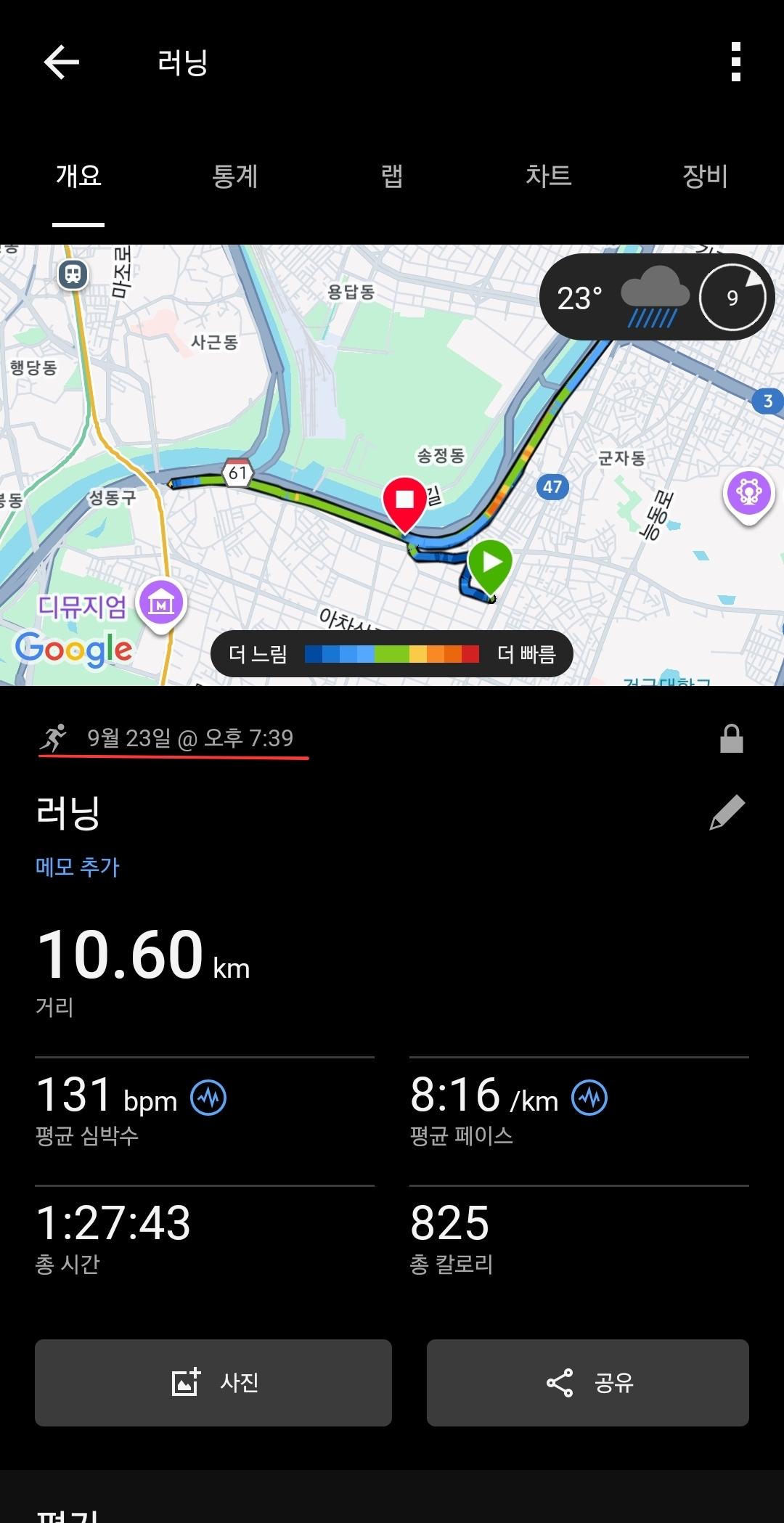Go back using the arrow icon
Image resolution: width=784 pixels, height=1523 pixels.
[x=62, y=62]
